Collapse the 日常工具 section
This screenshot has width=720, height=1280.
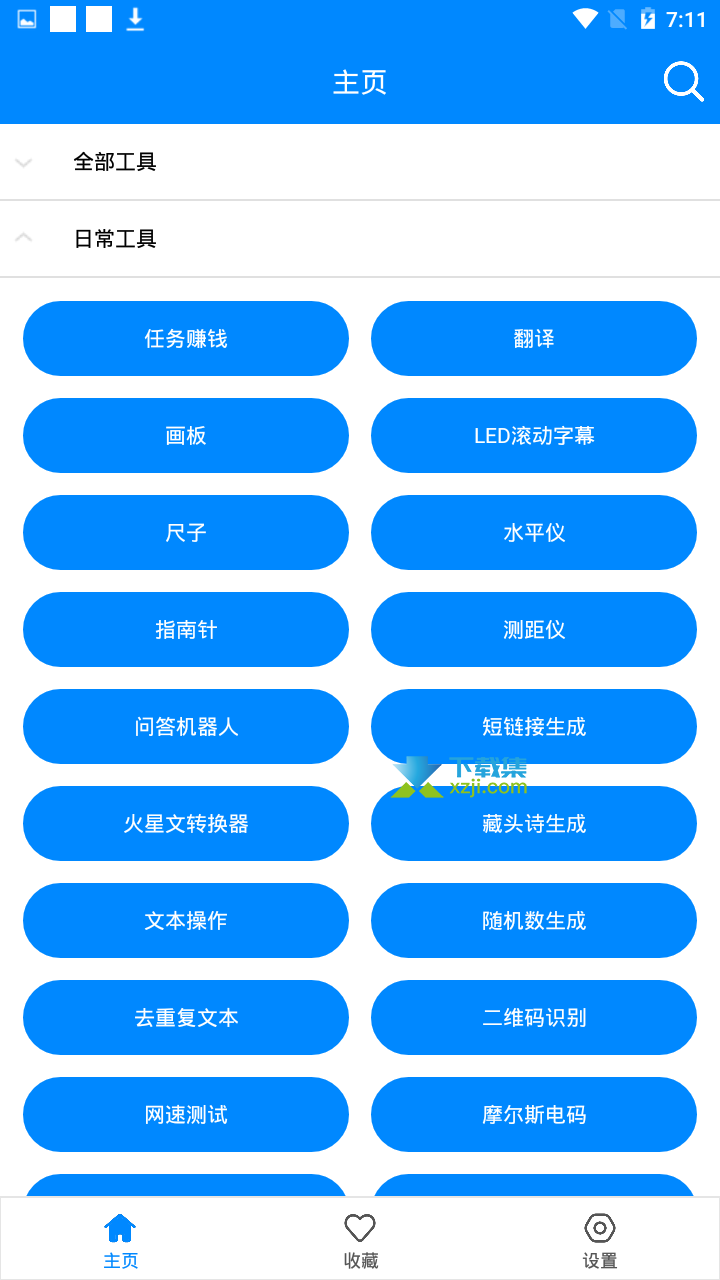pyautogui.click(x=360, y=239)
